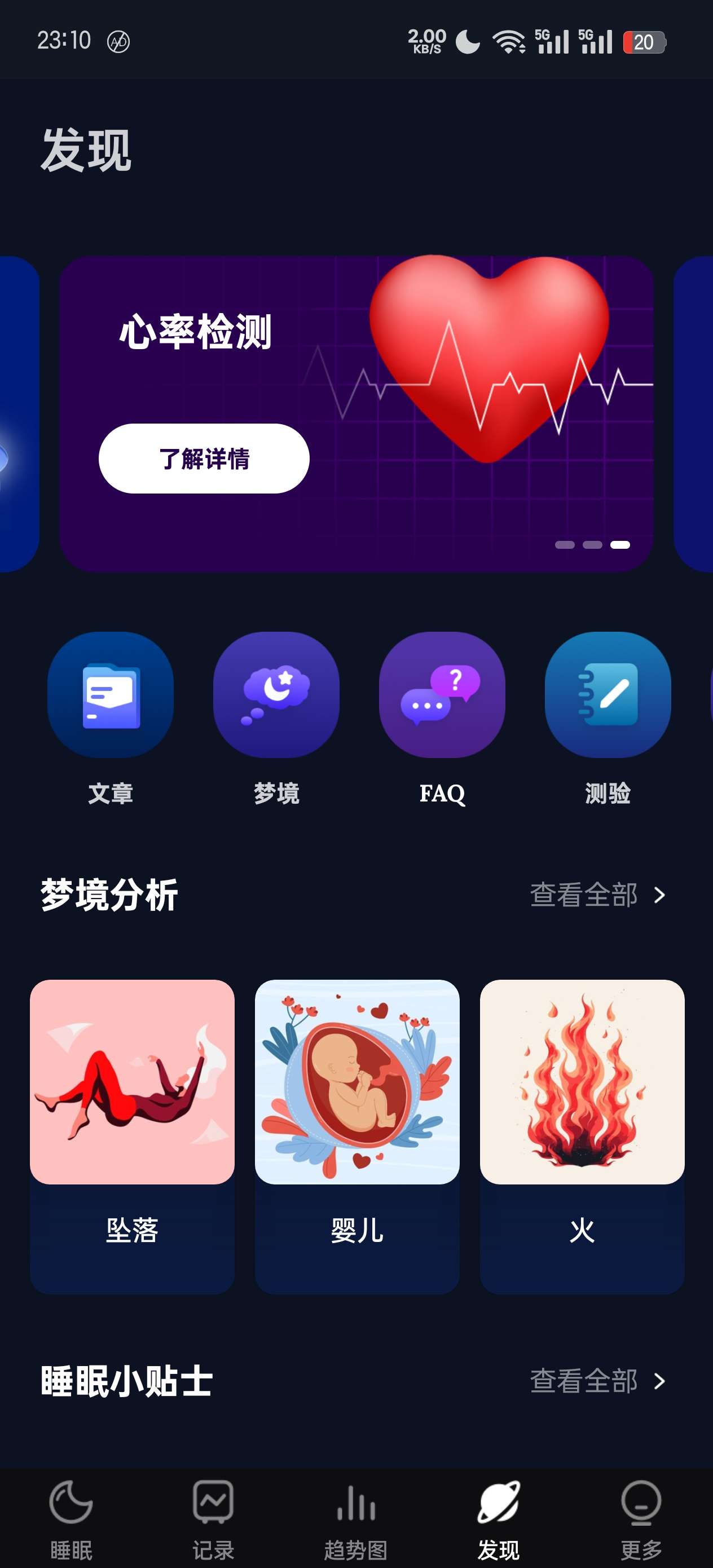This screenshot has width=713, height=1568.
Task: View all in the 睡眠小贴士 section
Action: (x=597, y=1381)
